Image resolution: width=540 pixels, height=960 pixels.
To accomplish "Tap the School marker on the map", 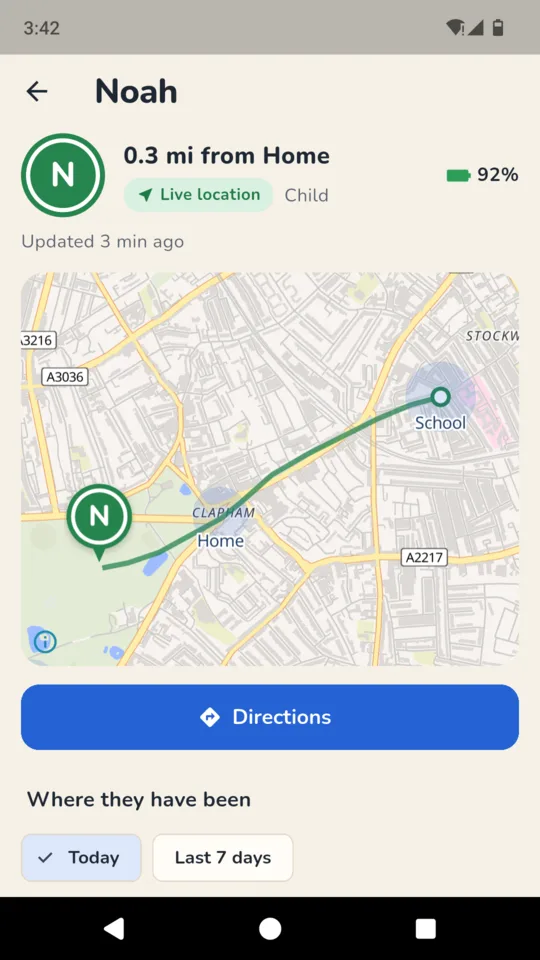I will pos(440,397).
